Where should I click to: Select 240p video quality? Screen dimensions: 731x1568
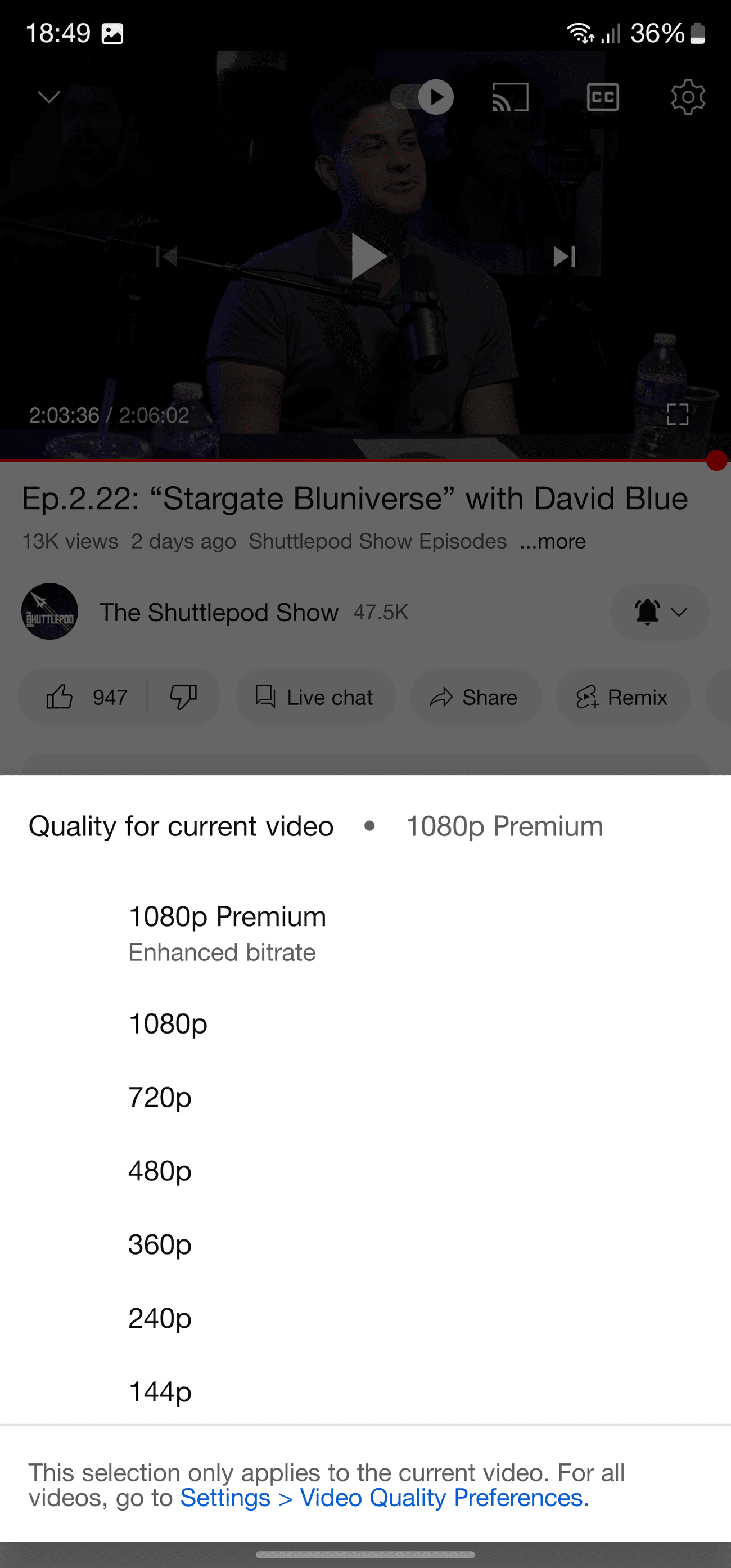click(160, 1318)
